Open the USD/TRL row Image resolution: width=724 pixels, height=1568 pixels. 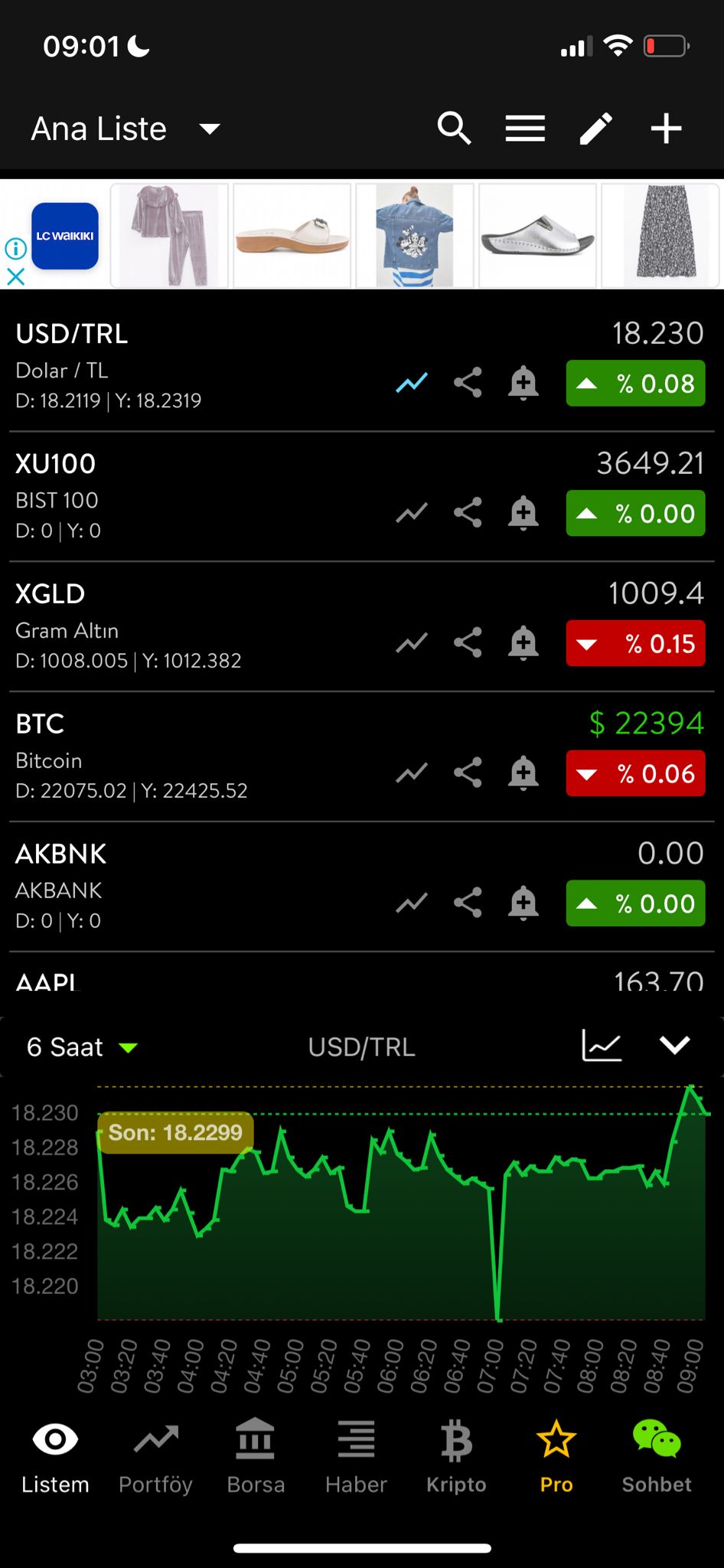191,366
